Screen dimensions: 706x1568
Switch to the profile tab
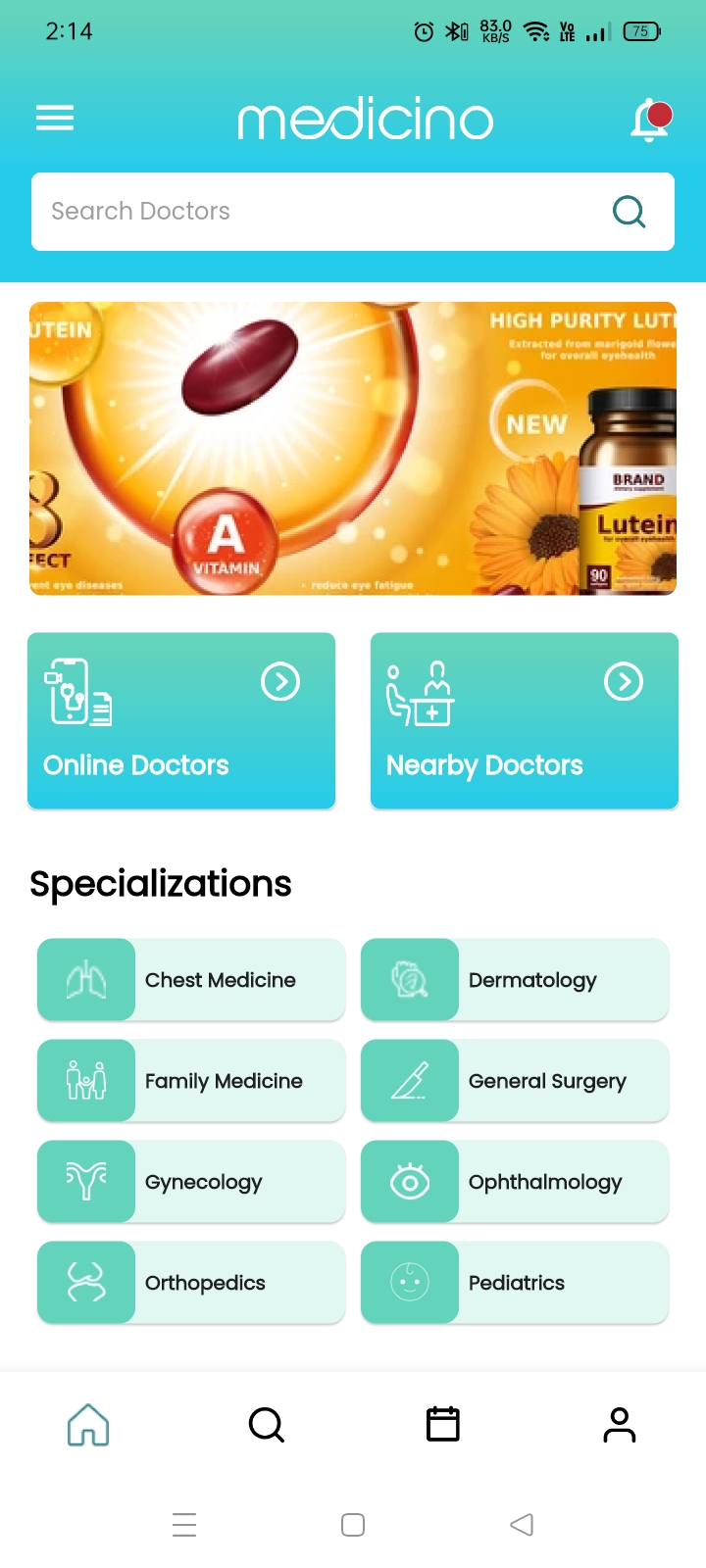(x=620, y=1424)
